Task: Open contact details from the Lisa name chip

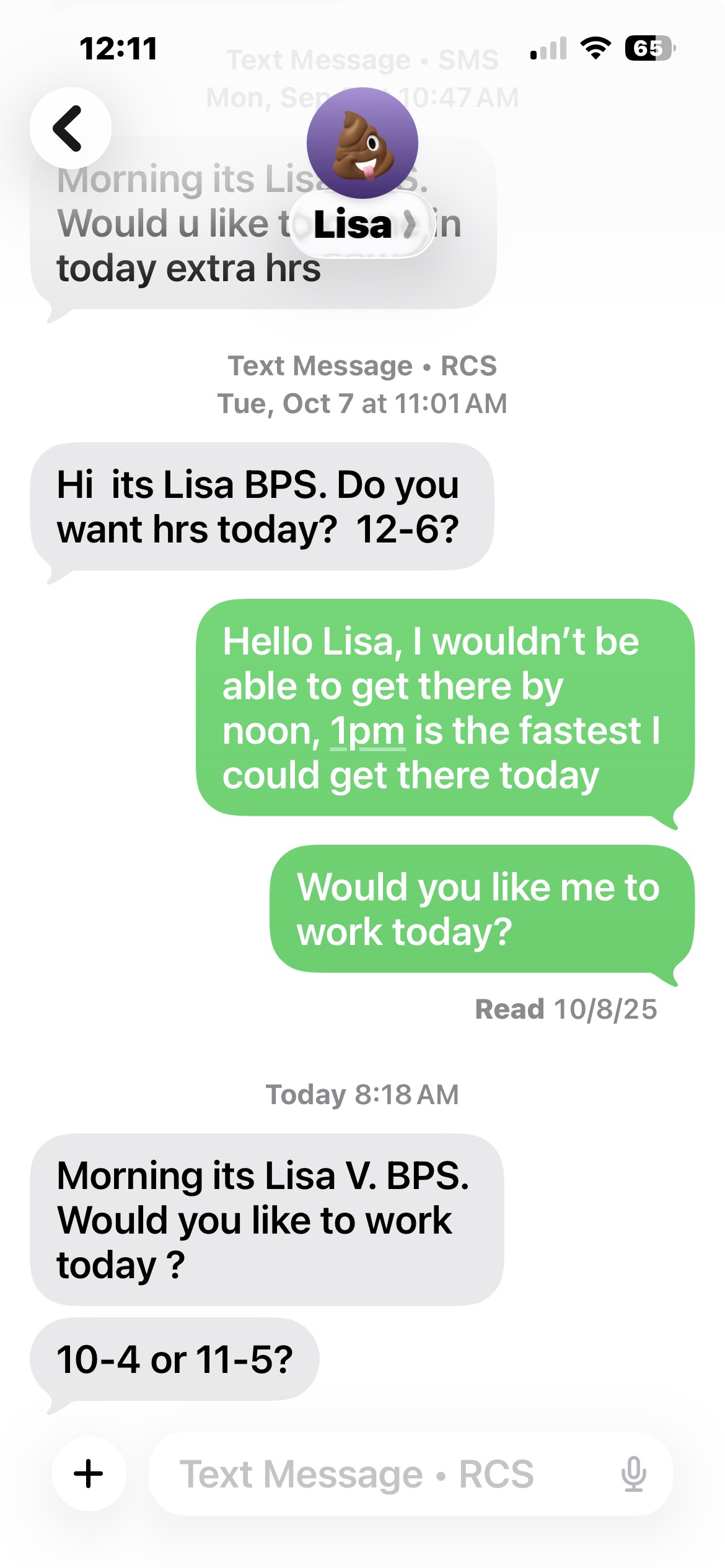Action: pos(362,225)
